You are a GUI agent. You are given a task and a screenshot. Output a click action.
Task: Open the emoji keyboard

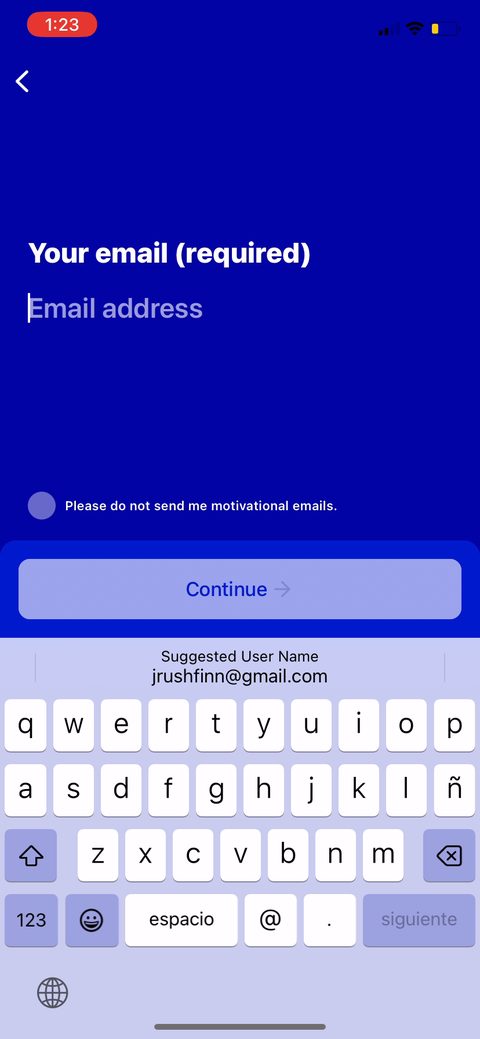point(91,920)
